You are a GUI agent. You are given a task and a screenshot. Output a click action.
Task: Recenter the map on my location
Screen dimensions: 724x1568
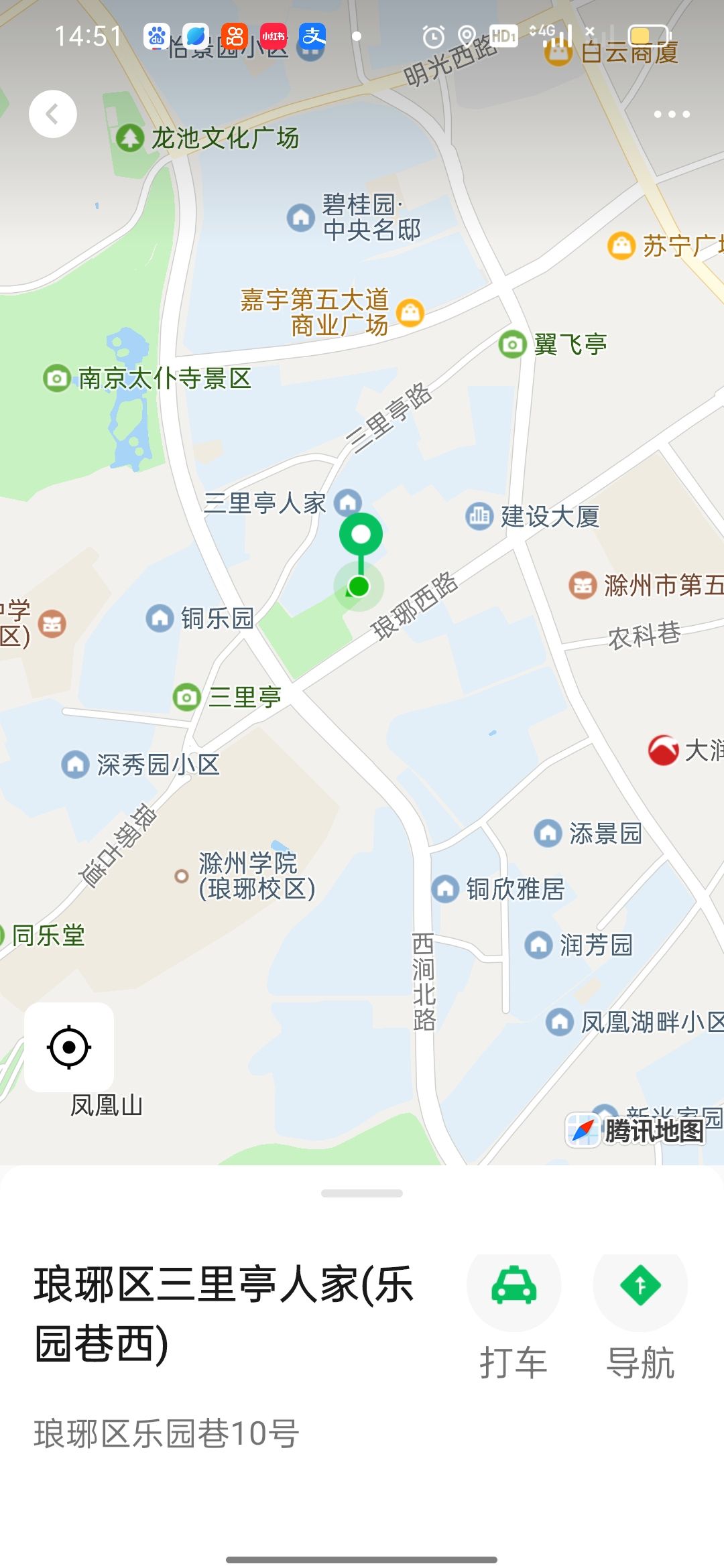(x=69, y=1047)
